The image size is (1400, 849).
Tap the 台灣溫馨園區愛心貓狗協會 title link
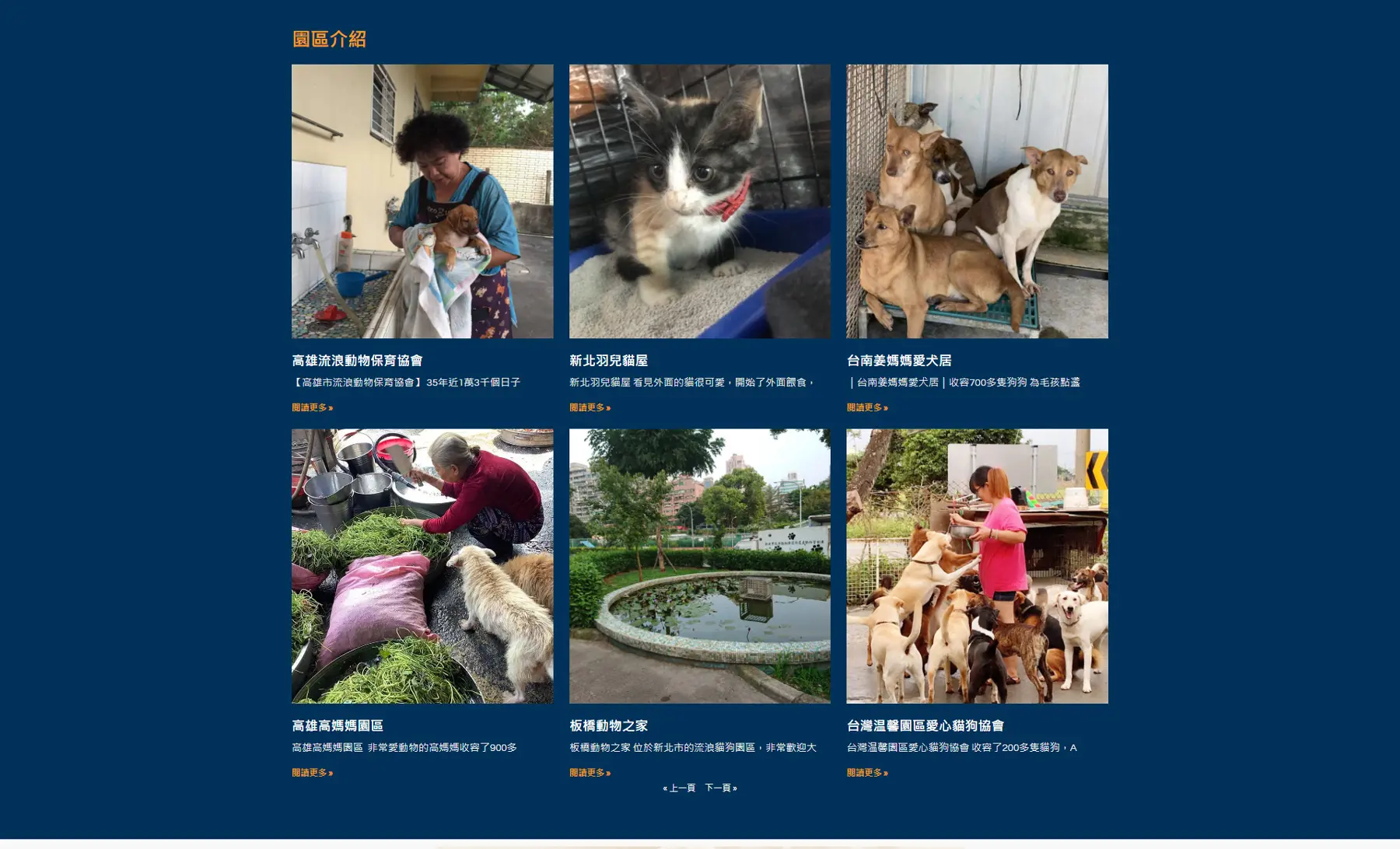925,725
